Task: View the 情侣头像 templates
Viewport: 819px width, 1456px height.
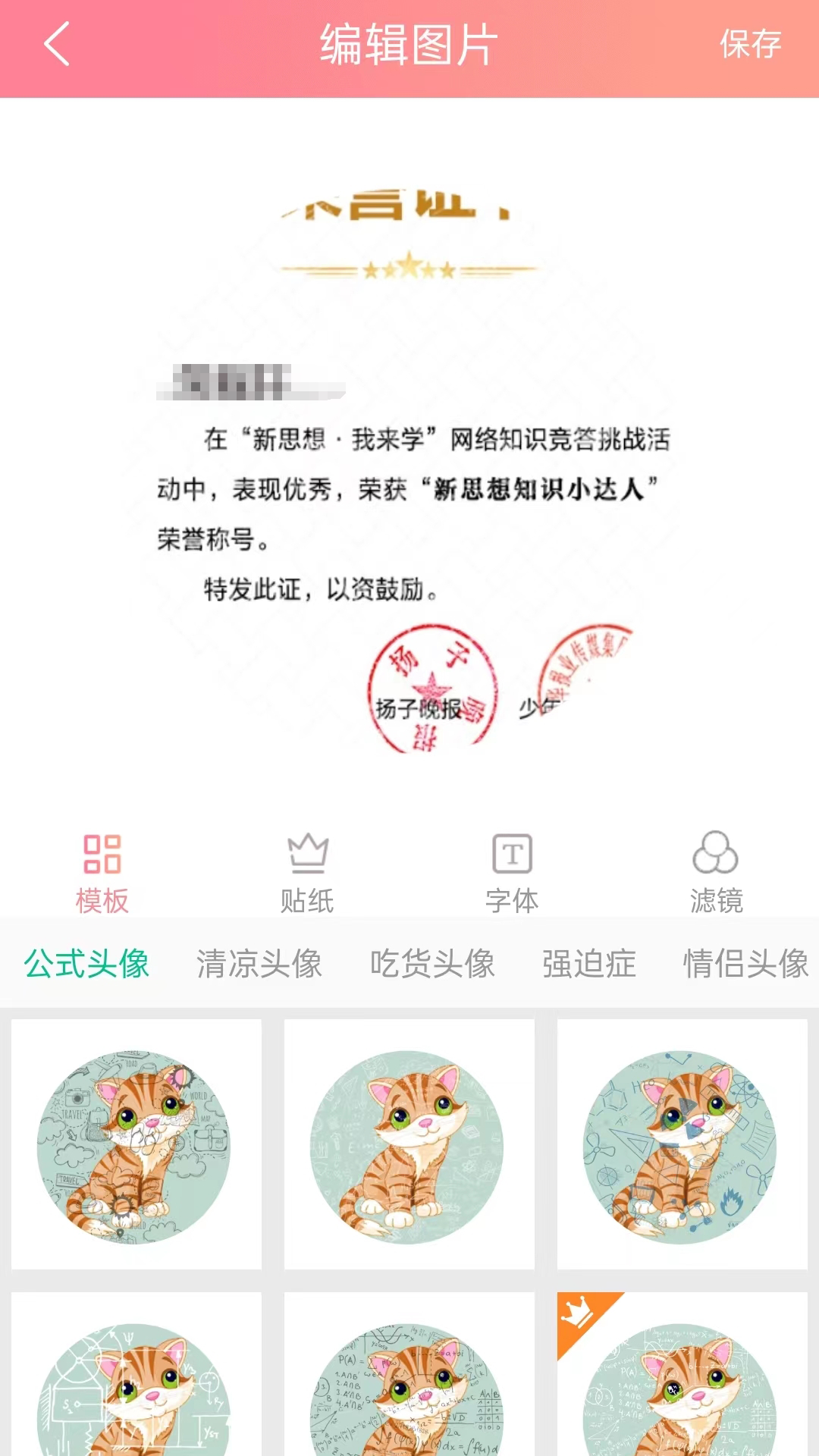Action: 745,964
